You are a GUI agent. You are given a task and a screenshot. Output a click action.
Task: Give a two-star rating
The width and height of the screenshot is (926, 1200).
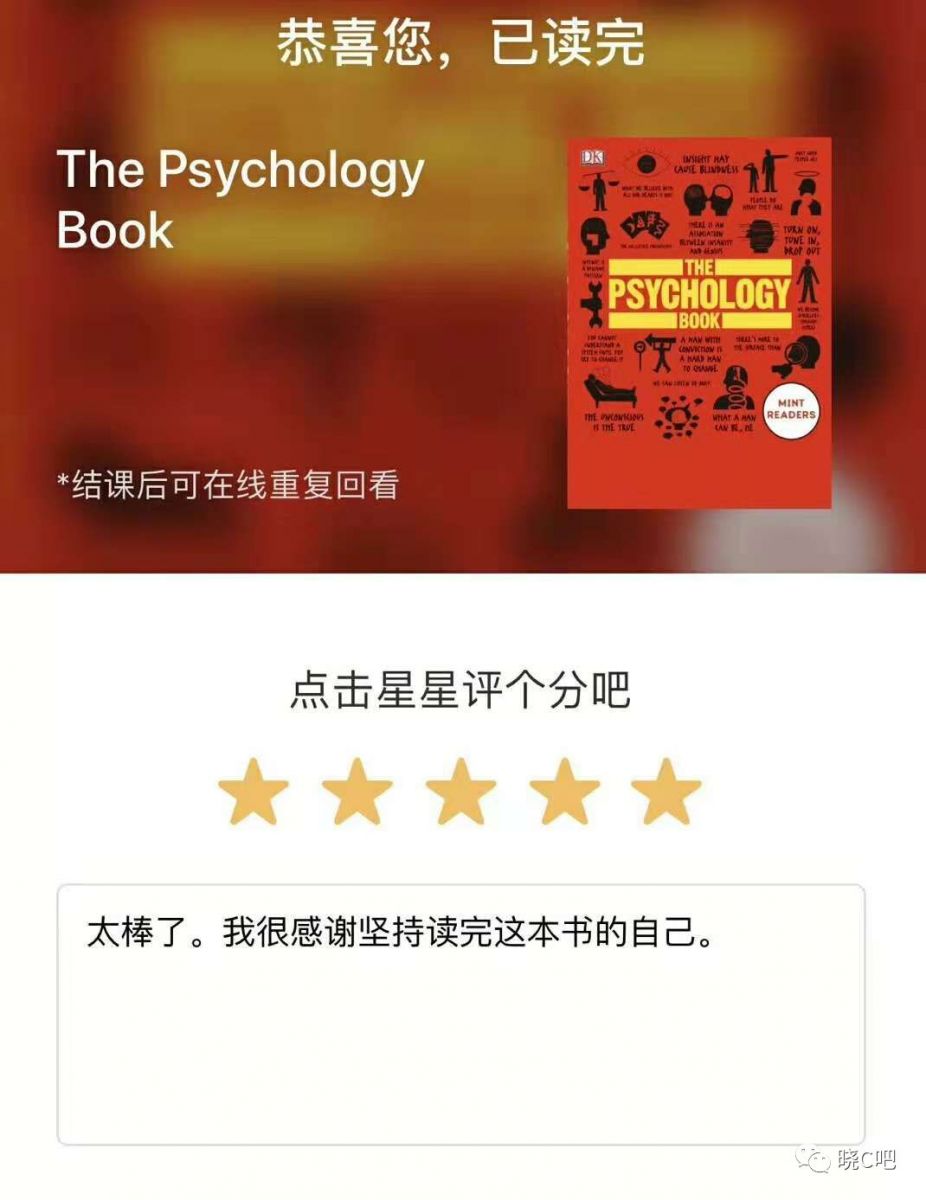click(357, 792)
